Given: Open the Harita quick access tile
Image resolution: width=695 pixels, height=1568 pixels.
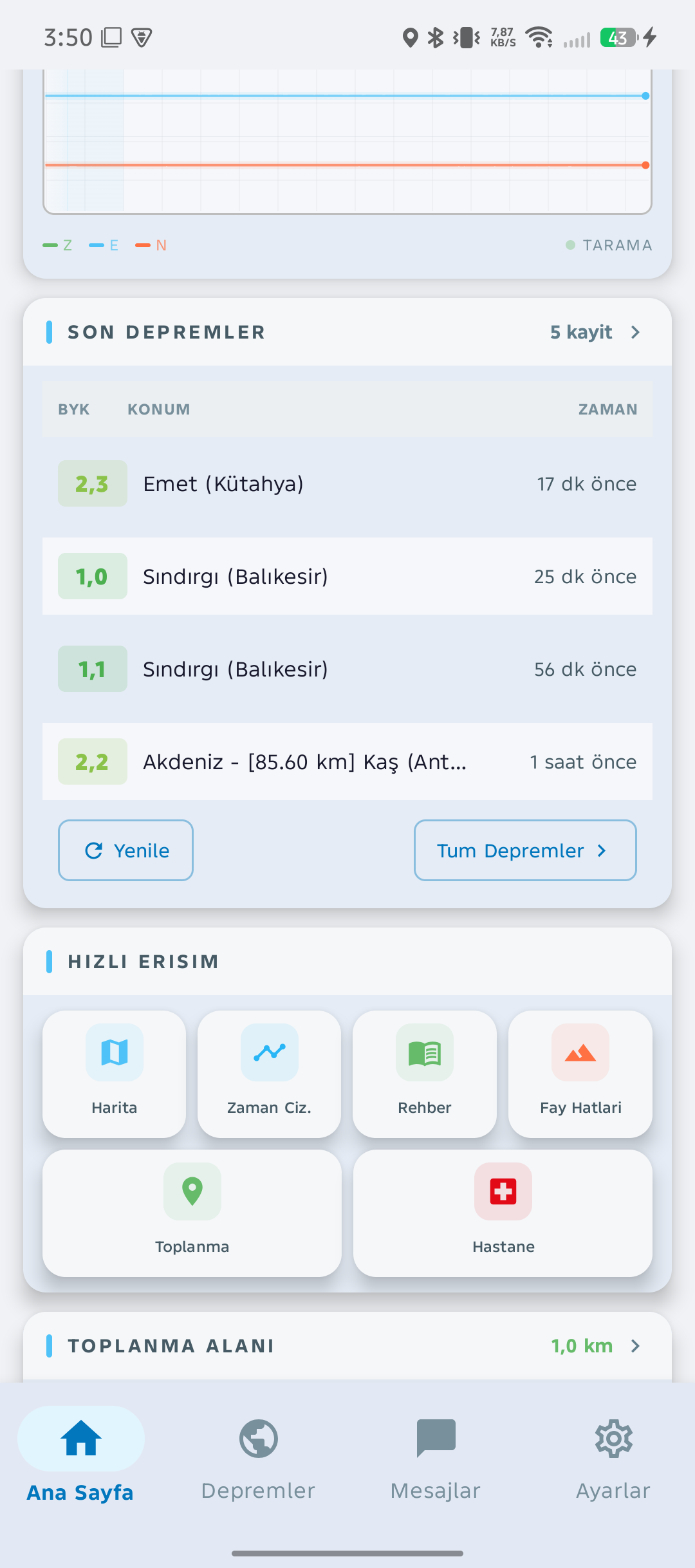Looking at the screenshot, I should click(x=115, y=1074).
